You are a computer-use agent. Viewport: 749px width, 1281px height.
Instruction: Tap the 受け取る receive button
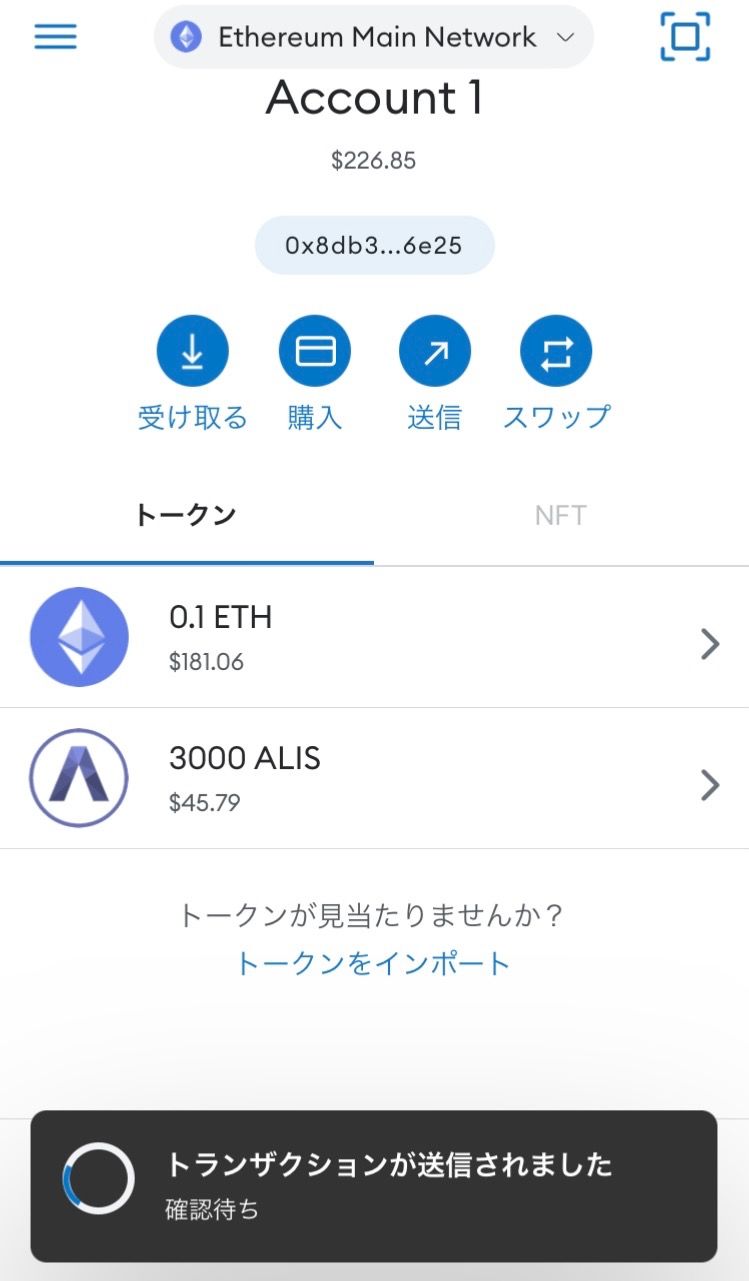pos(192,351)
